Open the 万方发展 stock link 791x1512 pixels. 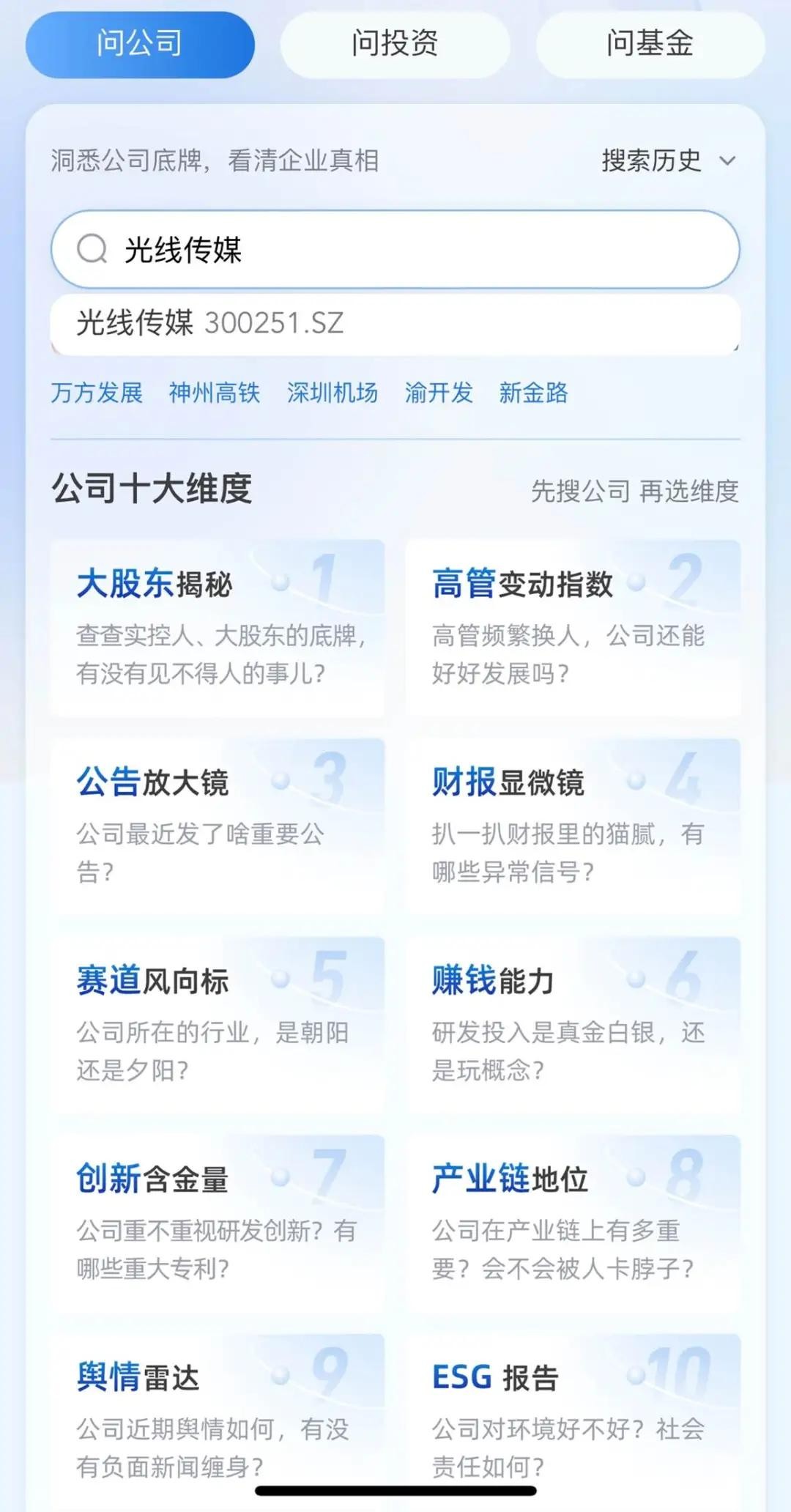tap(97, 393)
